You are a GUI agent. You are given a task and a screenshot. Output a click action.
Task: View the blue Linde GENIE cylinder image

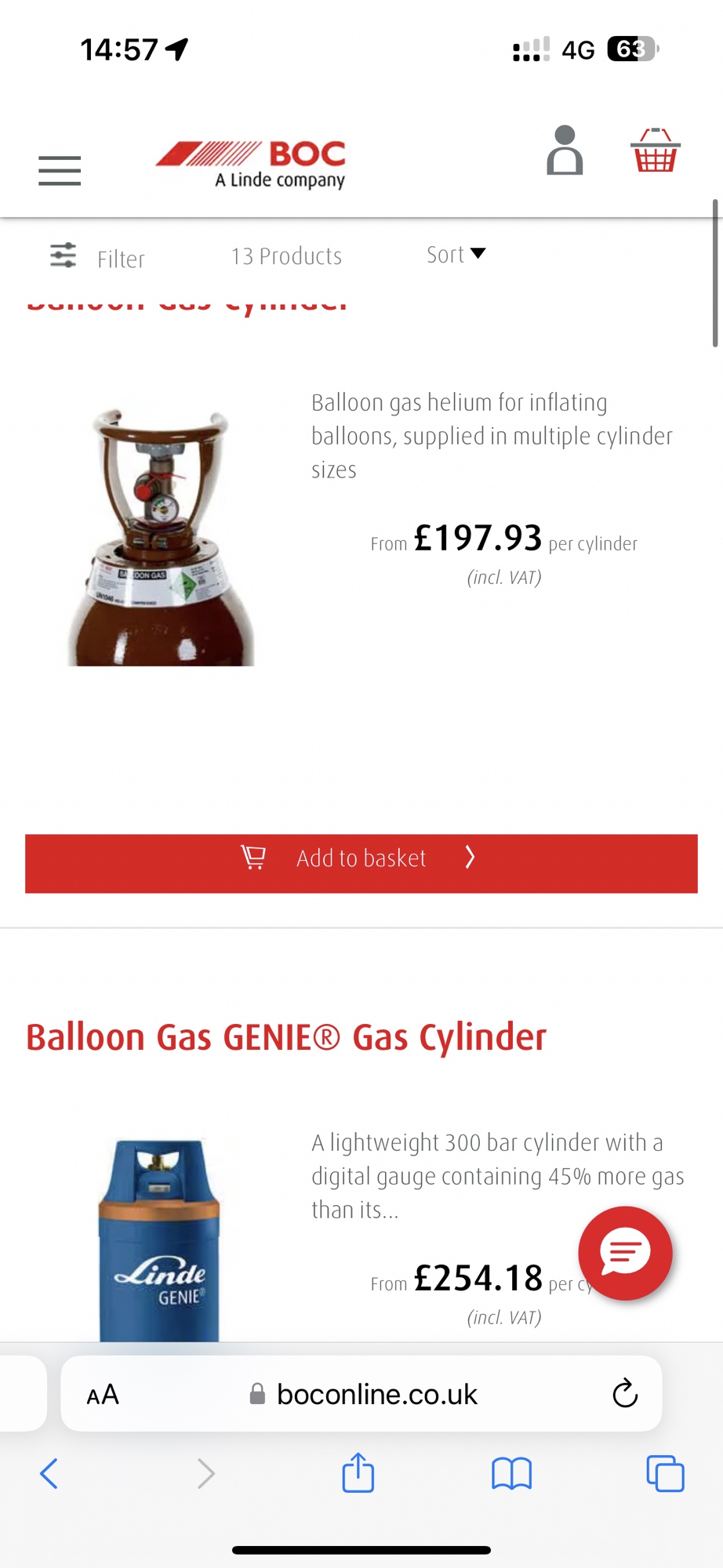pos(159,1240)
